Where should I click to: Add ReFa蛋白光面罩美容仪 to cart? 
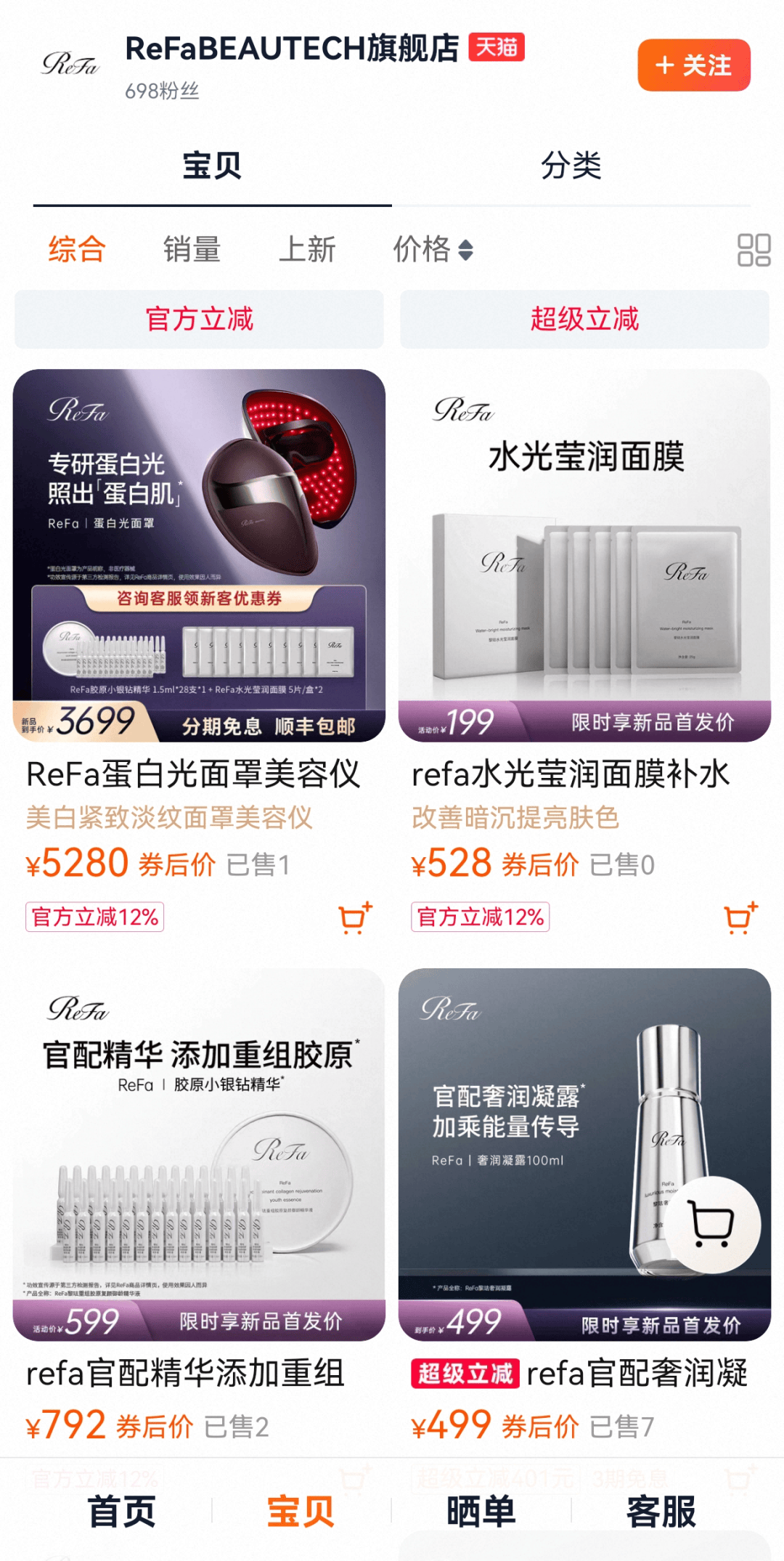pyautogui.click(x=355, y=918)
